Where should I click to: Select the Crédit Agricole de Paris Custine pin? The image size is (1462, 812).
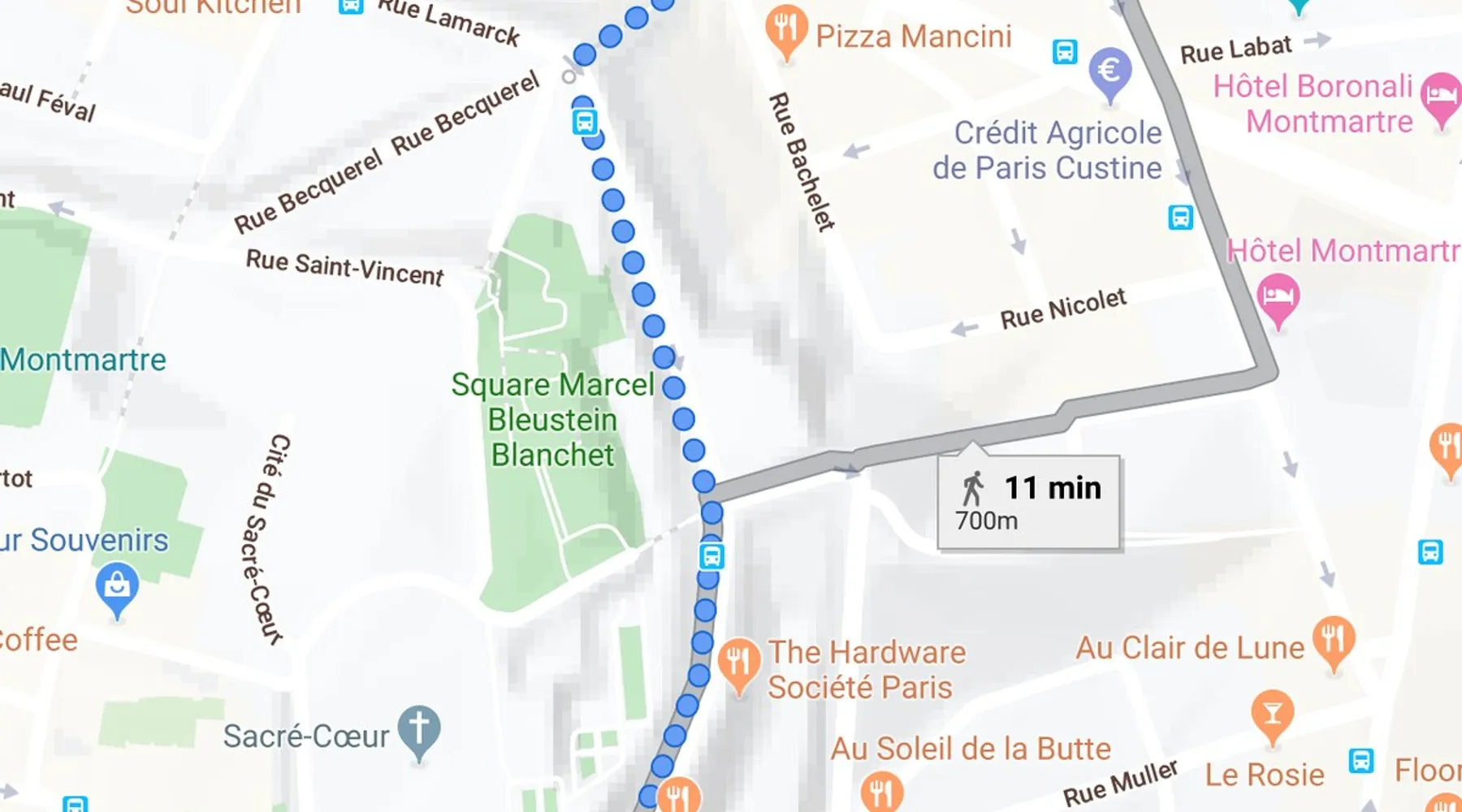tap(1109, 73)
